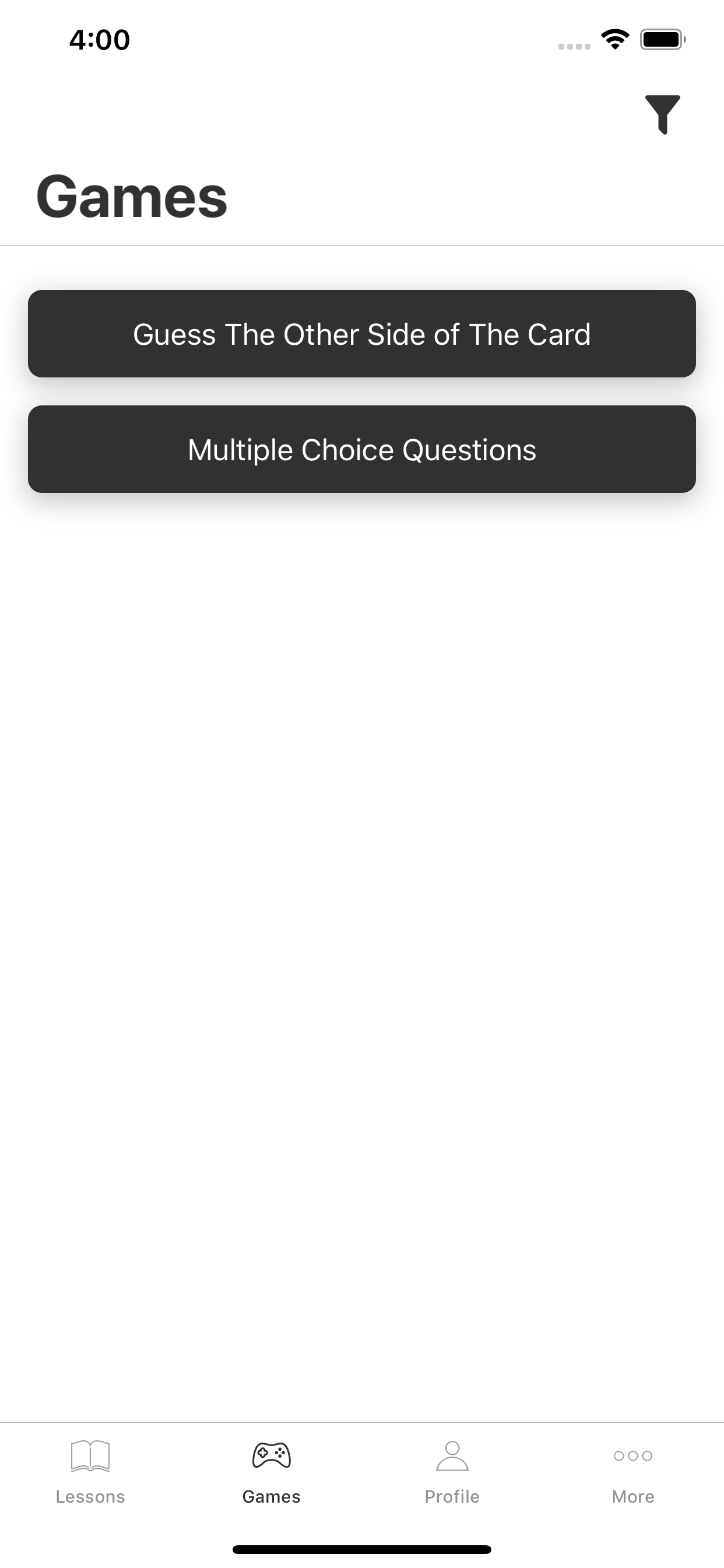724x1568 pixels.
Task: Start Guess The Other Side of The Card
Action: [x=362, y=334]
